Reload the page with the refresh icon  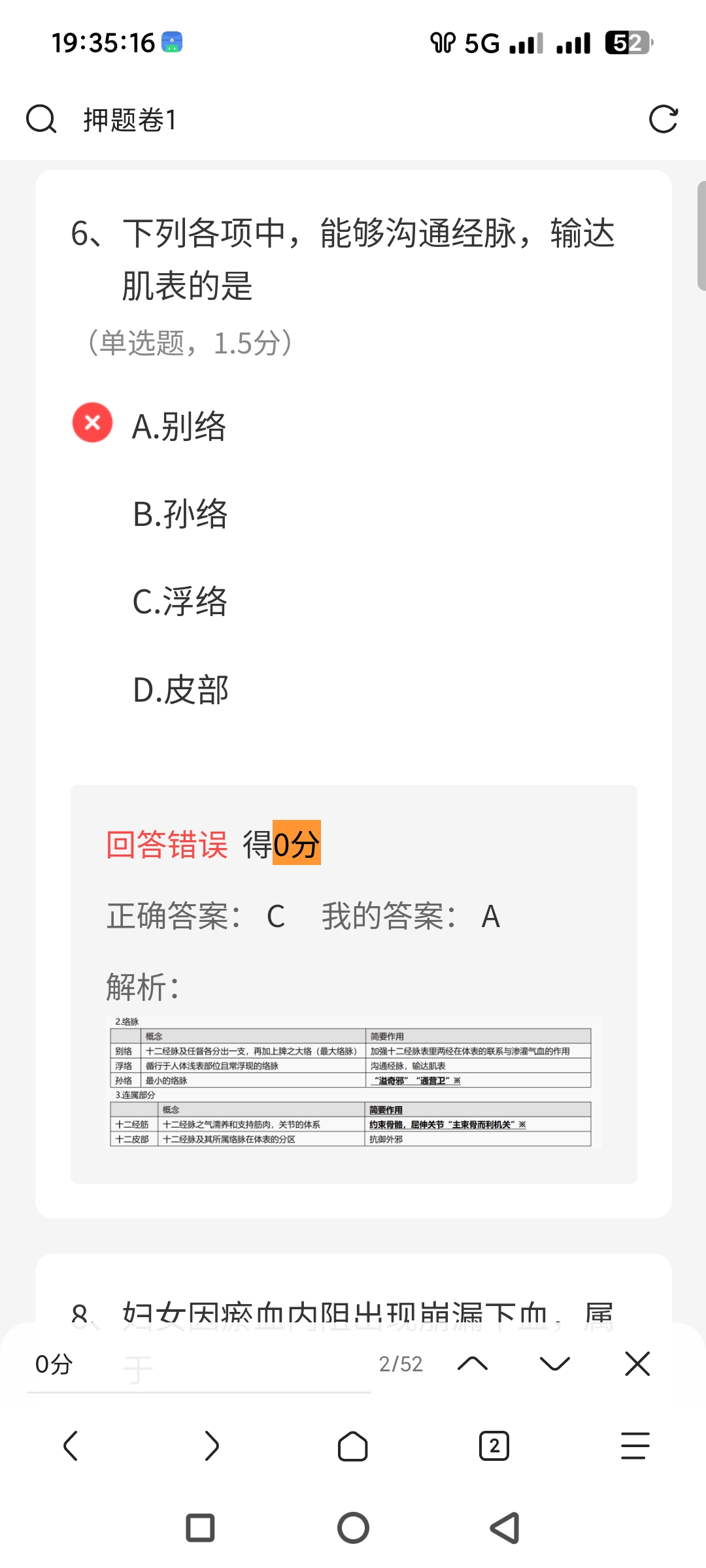pyautogui.click(x=663, y=120)
